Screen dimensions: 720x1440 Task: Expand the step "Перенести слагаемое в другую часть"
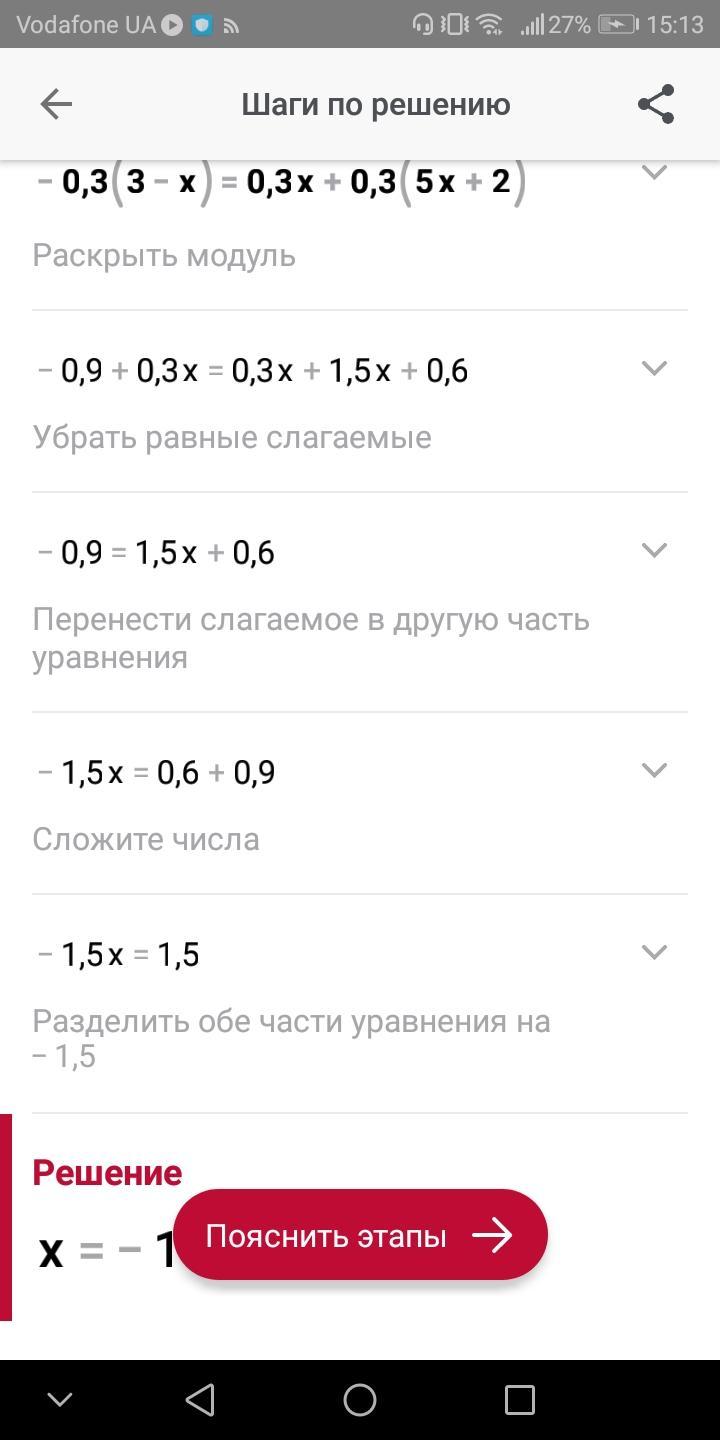click(x=654, y=550)
